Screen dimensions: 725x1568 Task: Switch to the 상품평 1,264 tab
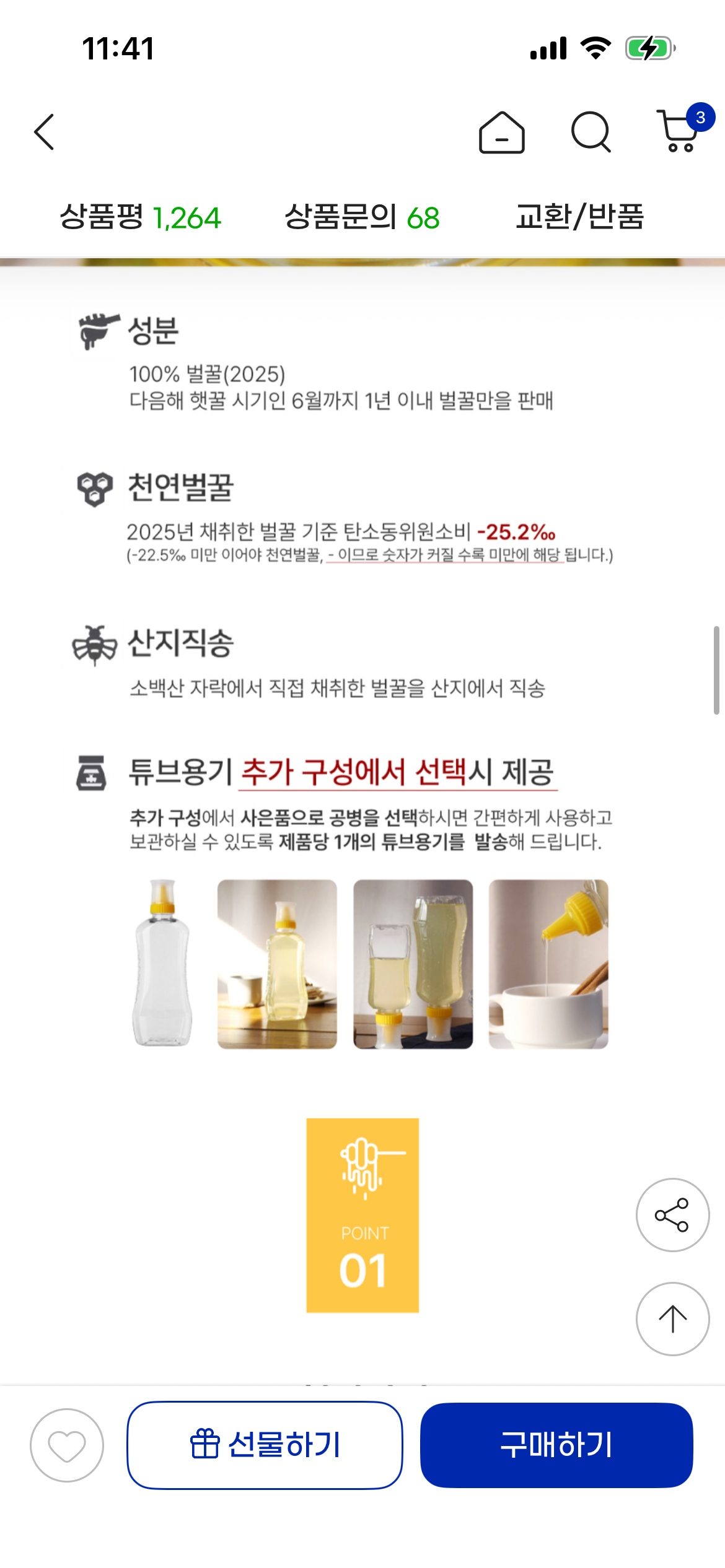140,217
